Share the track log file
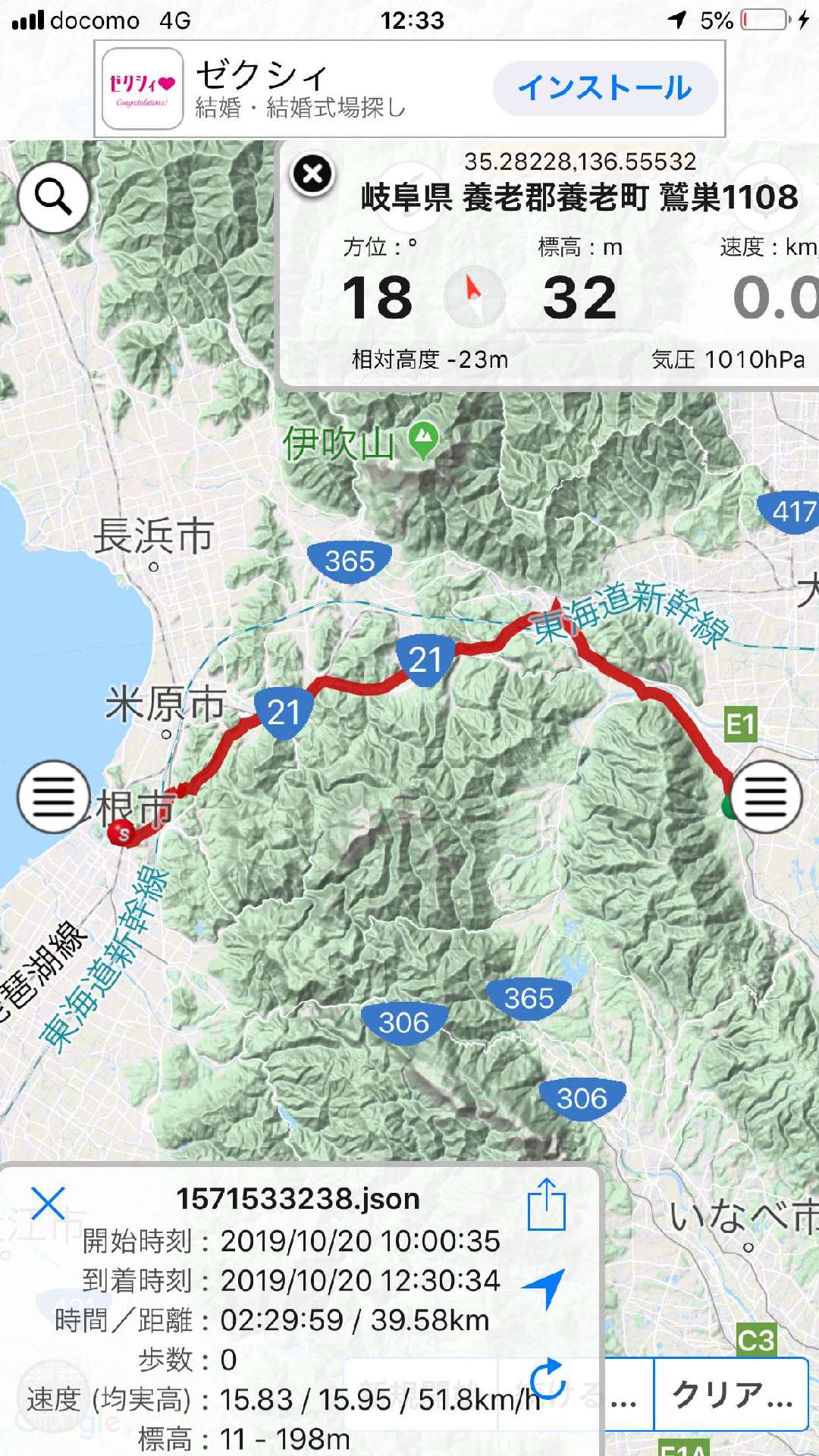 coord(547,1204)
